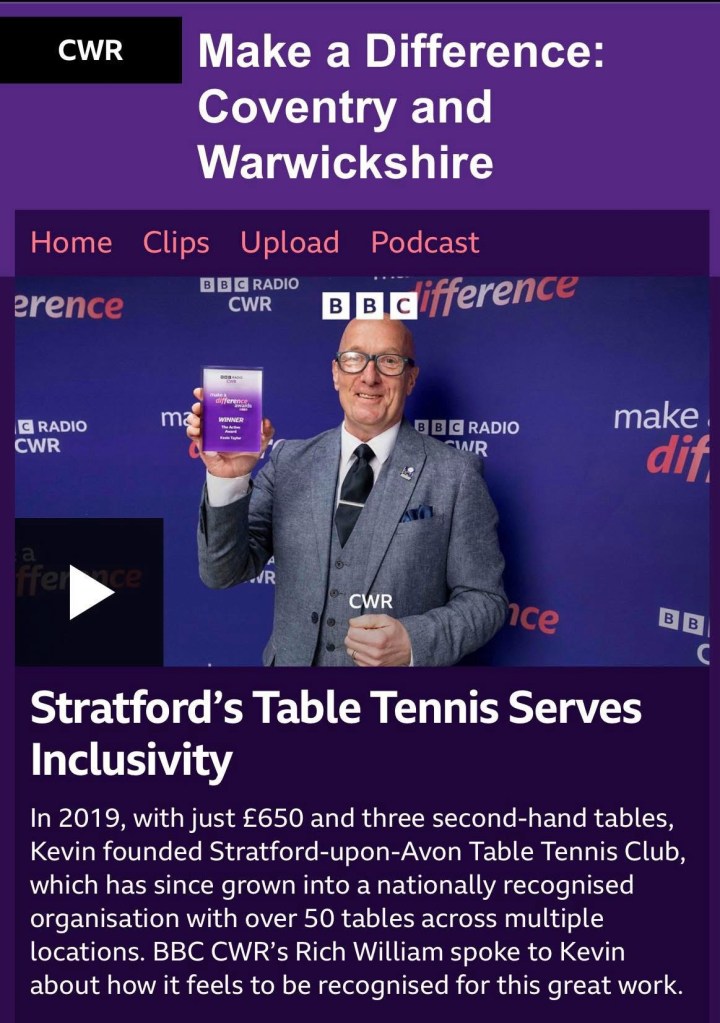Switch to the Clips tab
The height and width of the screenshot is (1023, 720).
coord(176,243)
